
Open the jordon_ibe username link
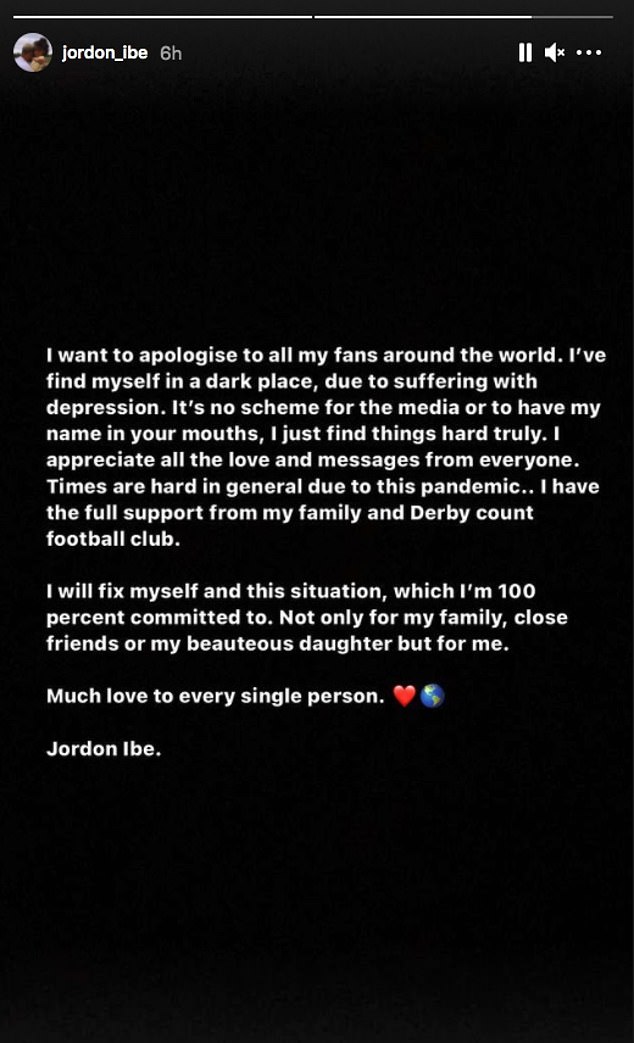click(105, 53)
